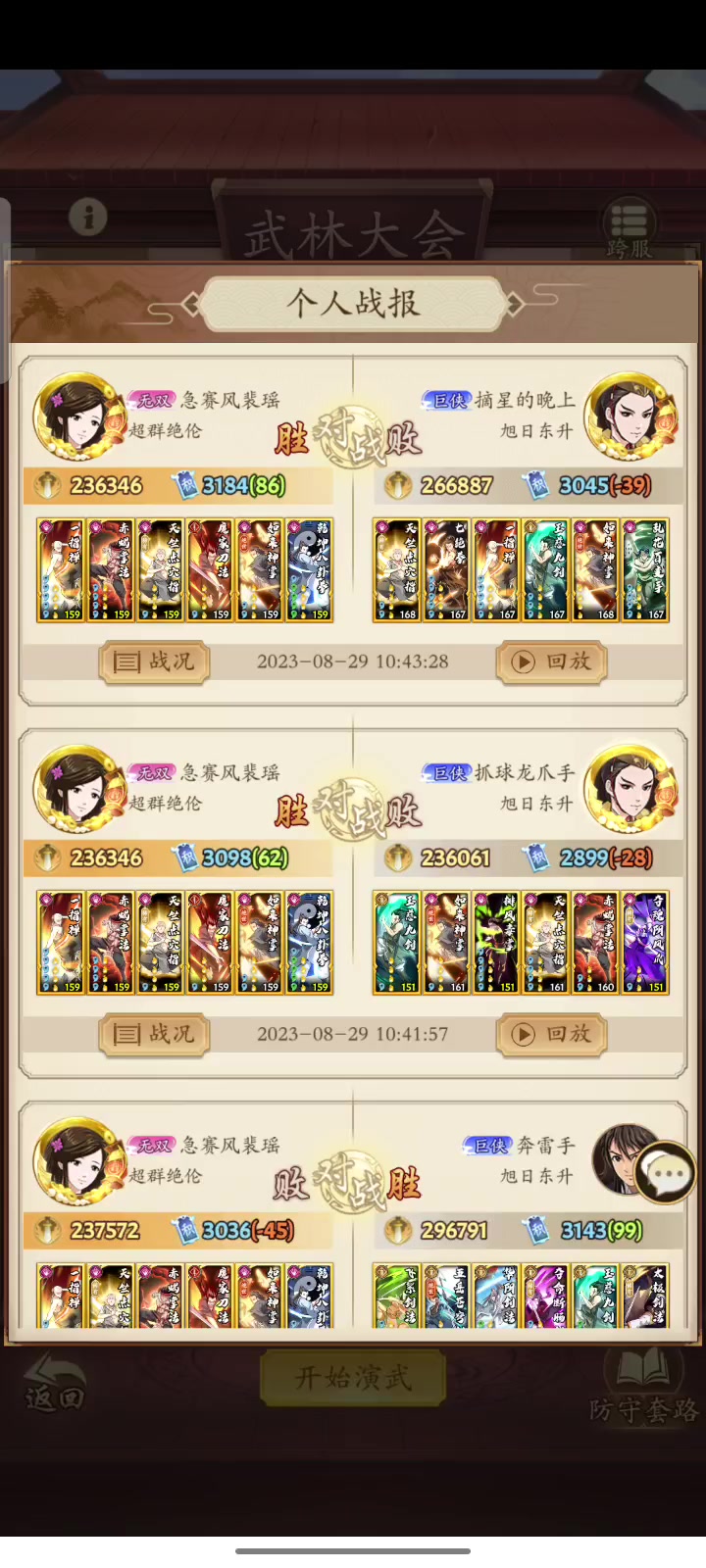Go back with the 返回 arrow
The height and width of the screenshot is (1568, 706).
pyautogui.click(x=54, y=1383)
